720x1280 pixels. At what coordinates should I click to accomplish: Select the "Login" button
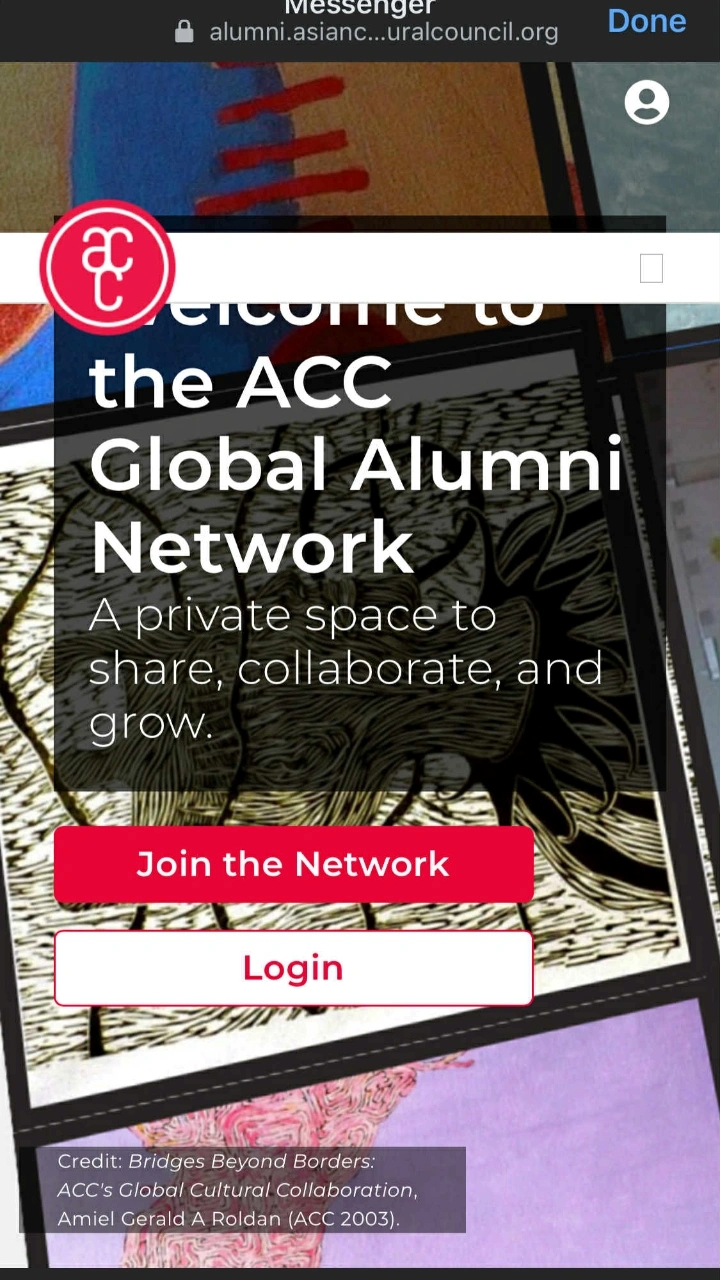293,967
